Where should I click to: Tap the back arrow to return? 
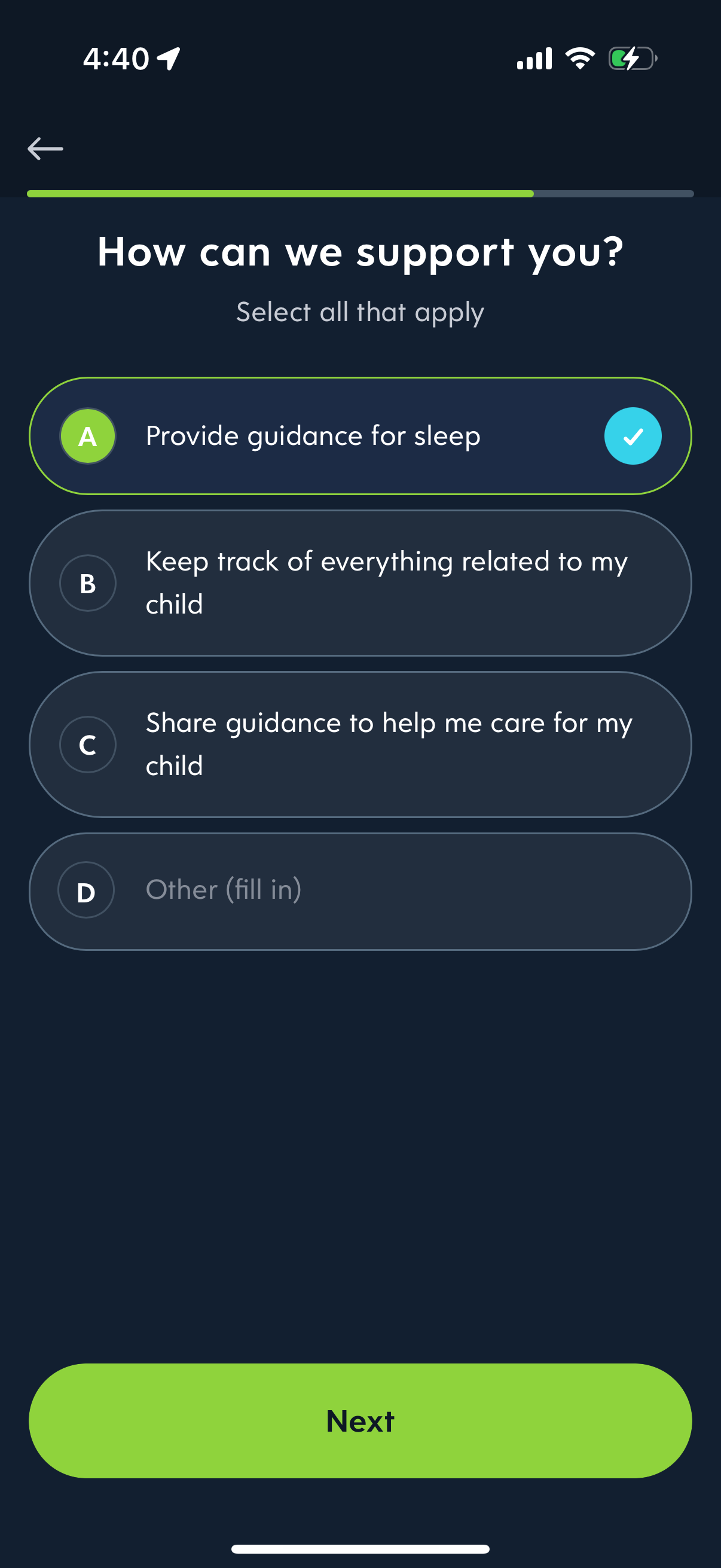click(45, 148)
